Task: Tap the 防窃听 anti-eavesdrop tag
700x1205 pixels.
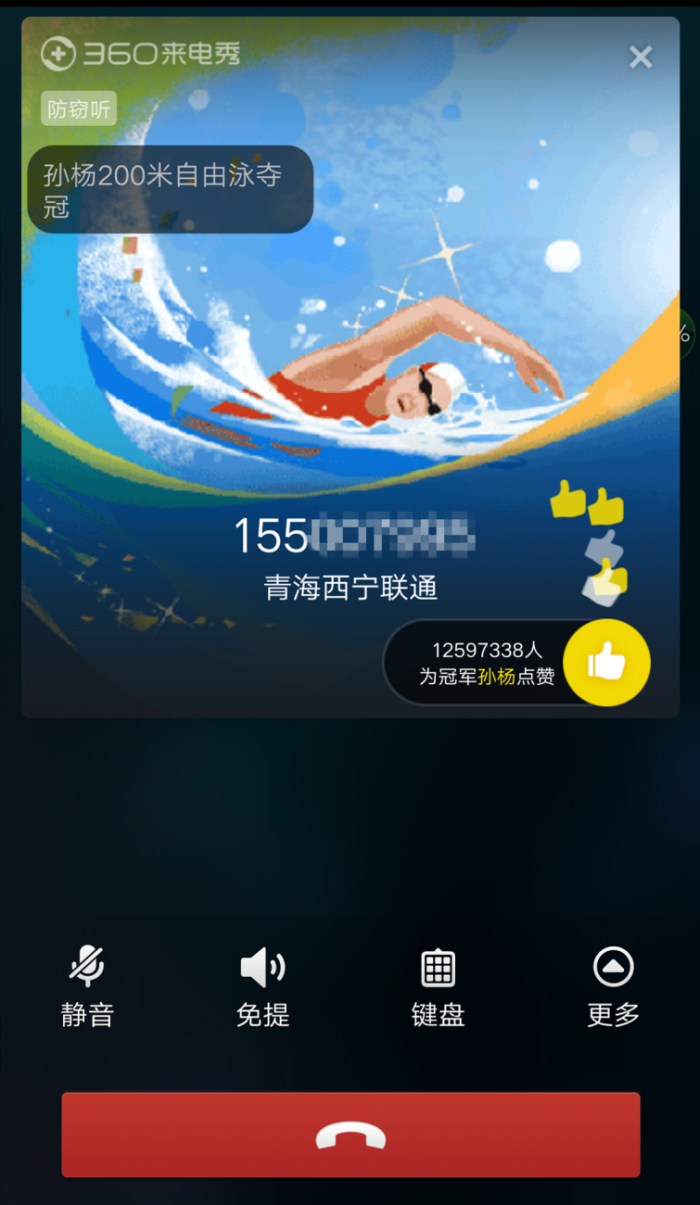Action: [79, 109]
